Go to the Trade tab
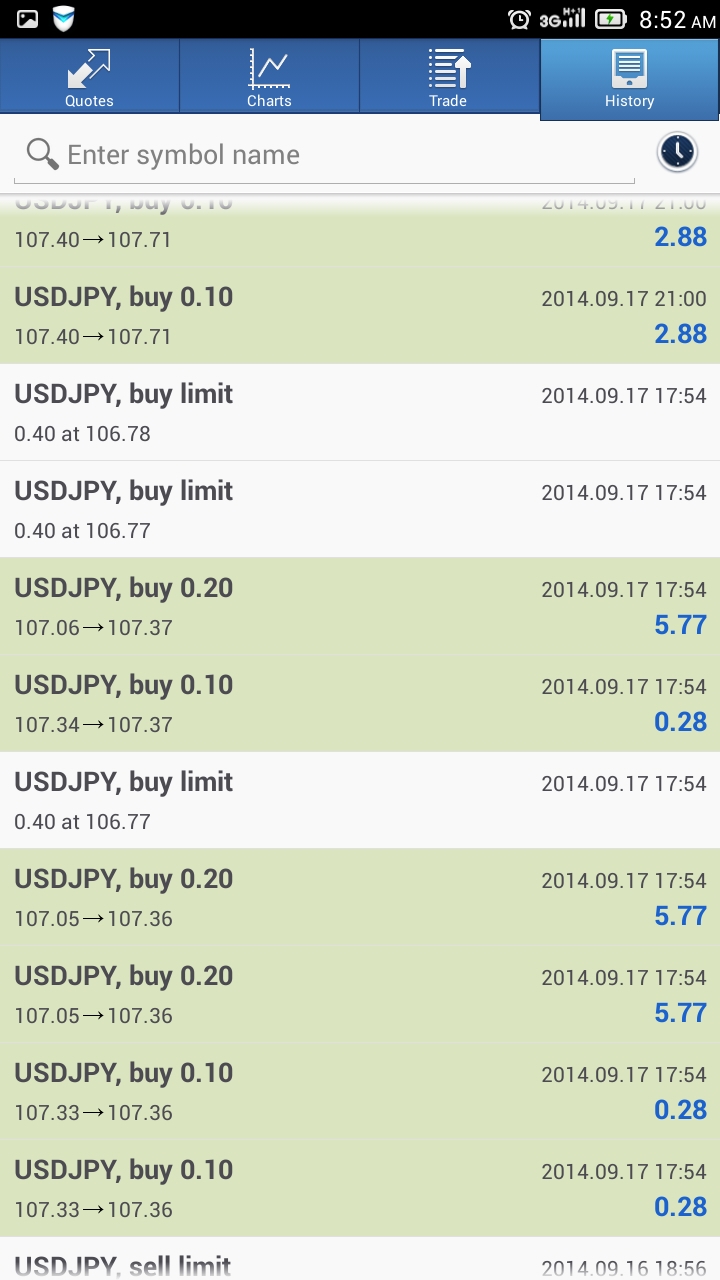720x1280 pixels. pos(449,76)
